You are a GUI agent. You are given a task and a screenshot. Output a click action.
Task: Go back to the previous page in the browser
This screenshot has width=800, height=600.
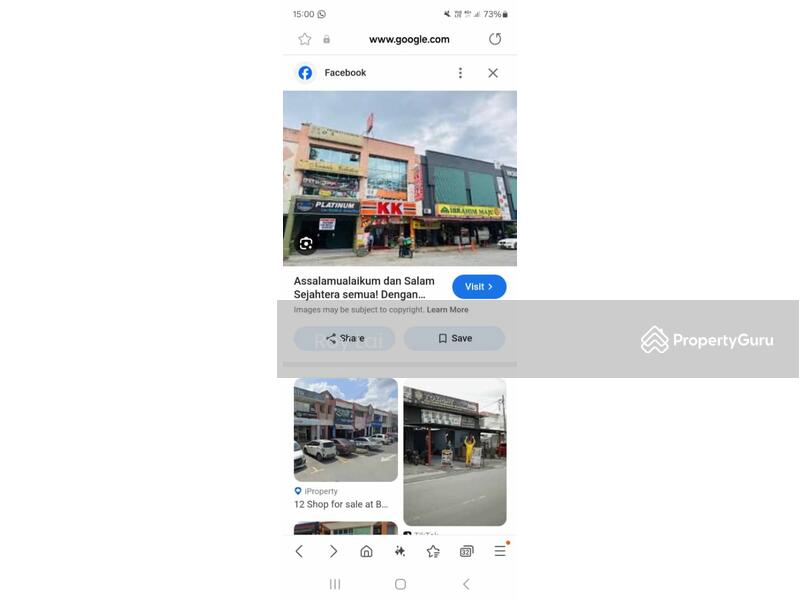coord(299,552)
